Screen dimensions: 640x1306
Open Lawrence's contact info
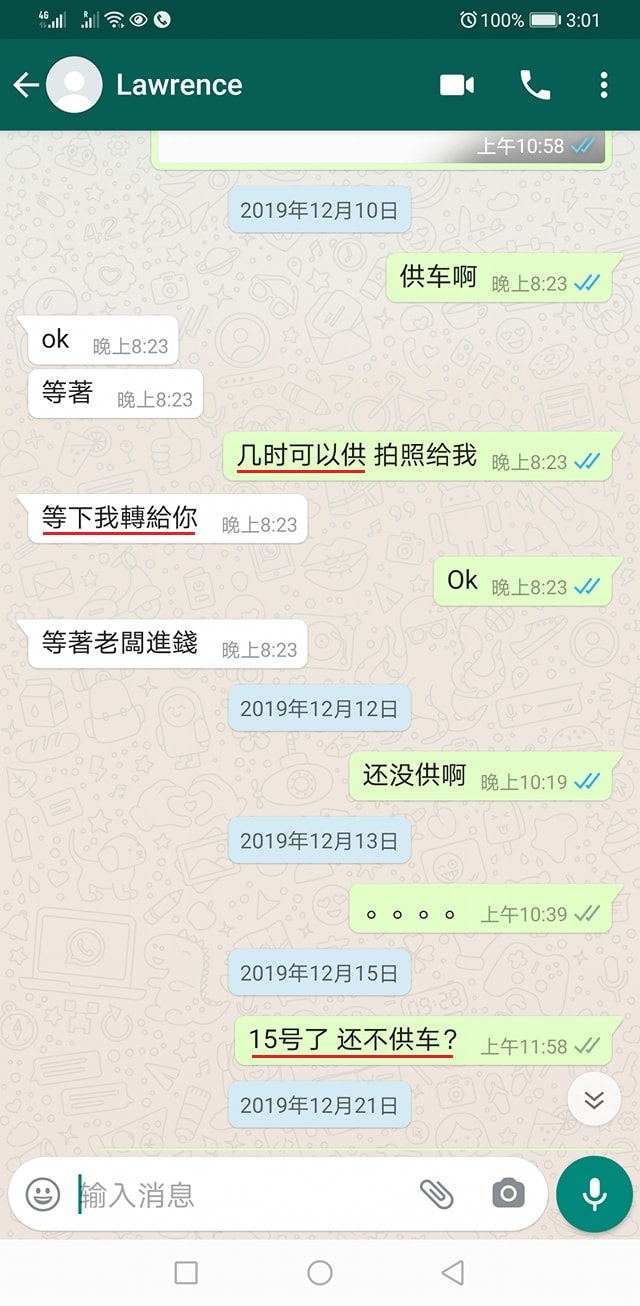[x=180, y=85]
